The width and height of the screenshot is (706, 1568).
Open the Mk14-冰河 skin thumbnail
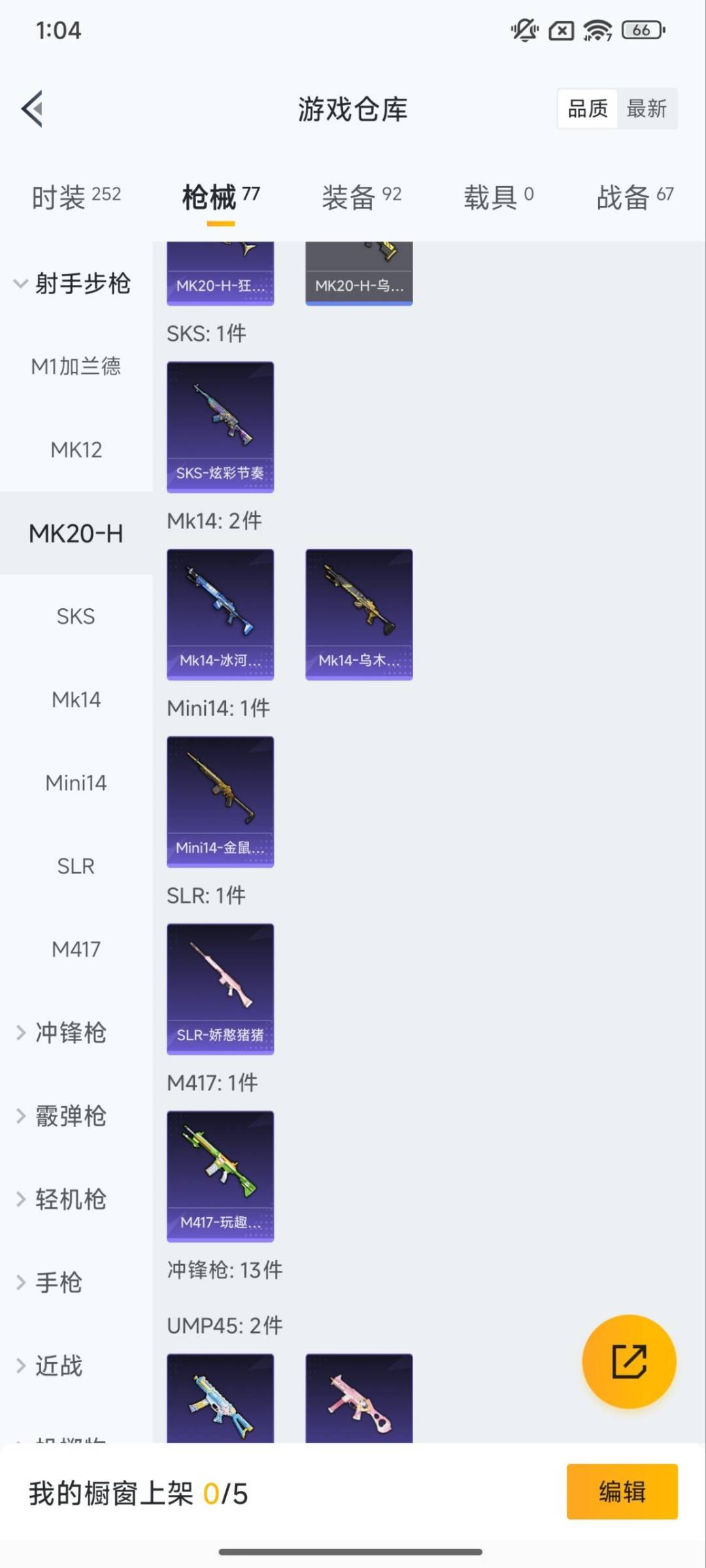(x=220, y=613)
